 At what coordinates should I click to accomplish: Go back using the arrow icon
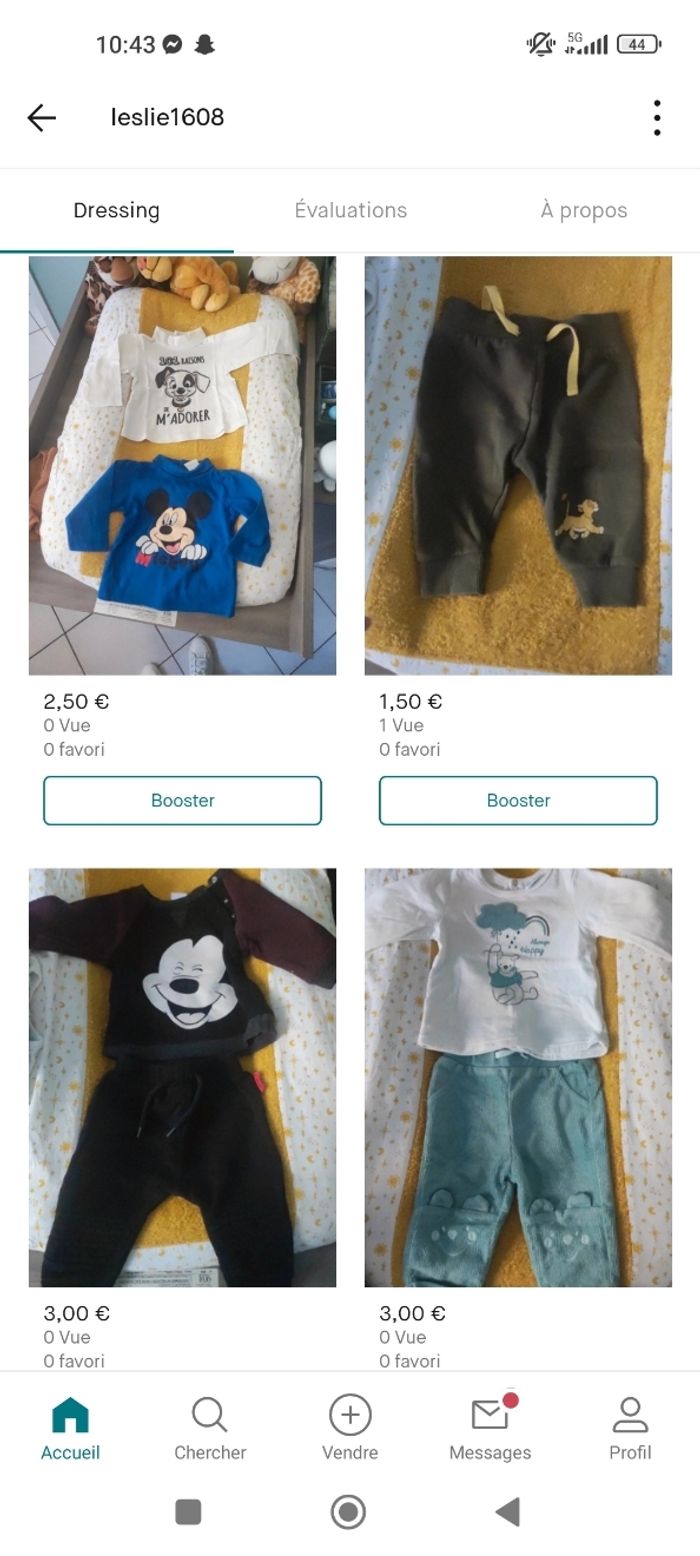41,117
